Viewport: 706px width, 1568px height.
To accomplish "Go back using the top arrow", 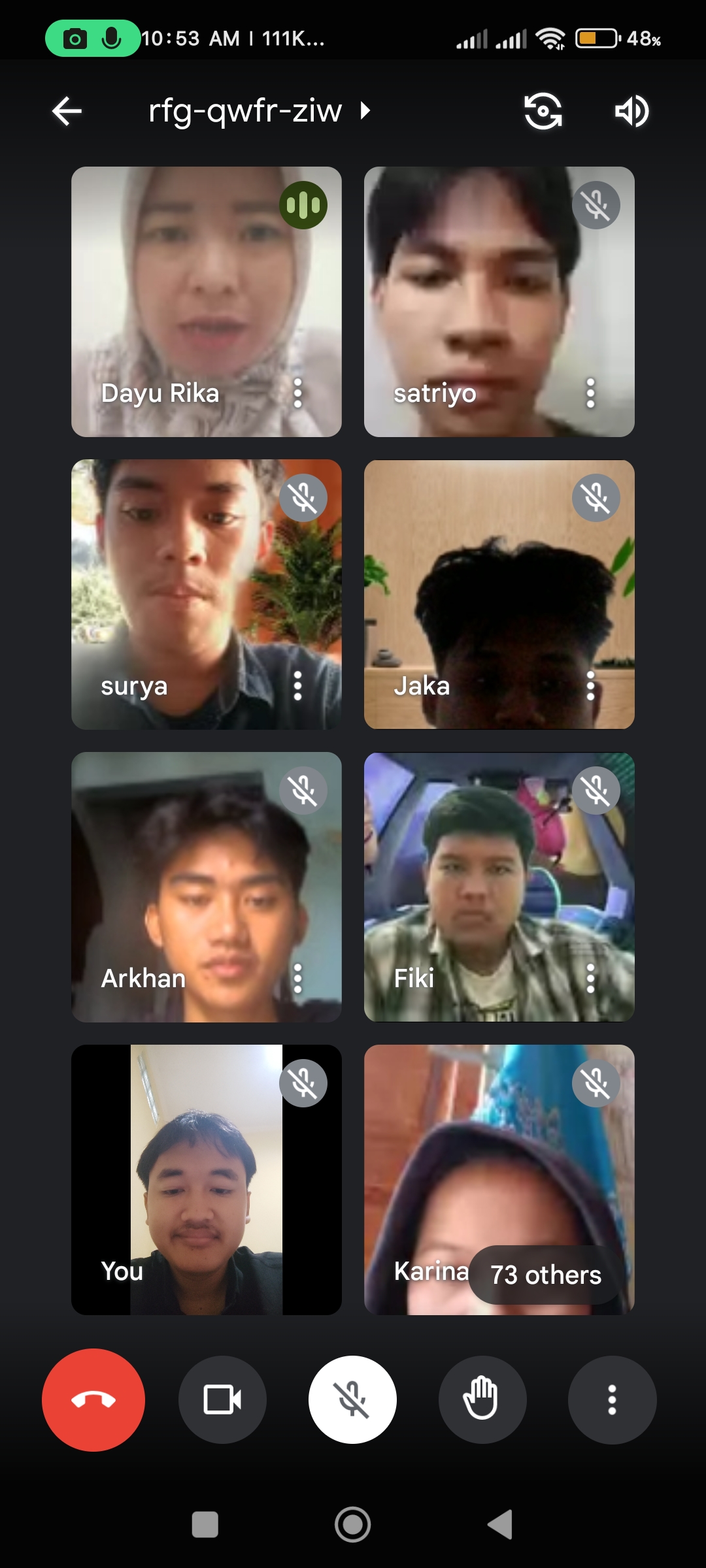I will tap(67, 111).
